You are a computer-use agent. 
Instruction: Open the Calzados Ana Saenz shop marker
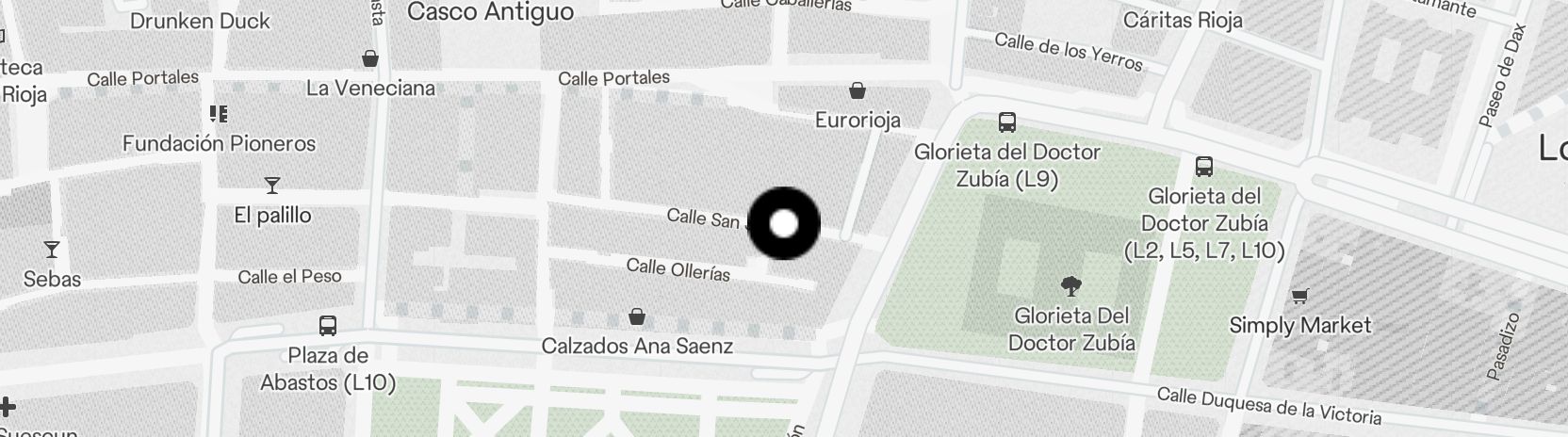[x=637, y=316]
